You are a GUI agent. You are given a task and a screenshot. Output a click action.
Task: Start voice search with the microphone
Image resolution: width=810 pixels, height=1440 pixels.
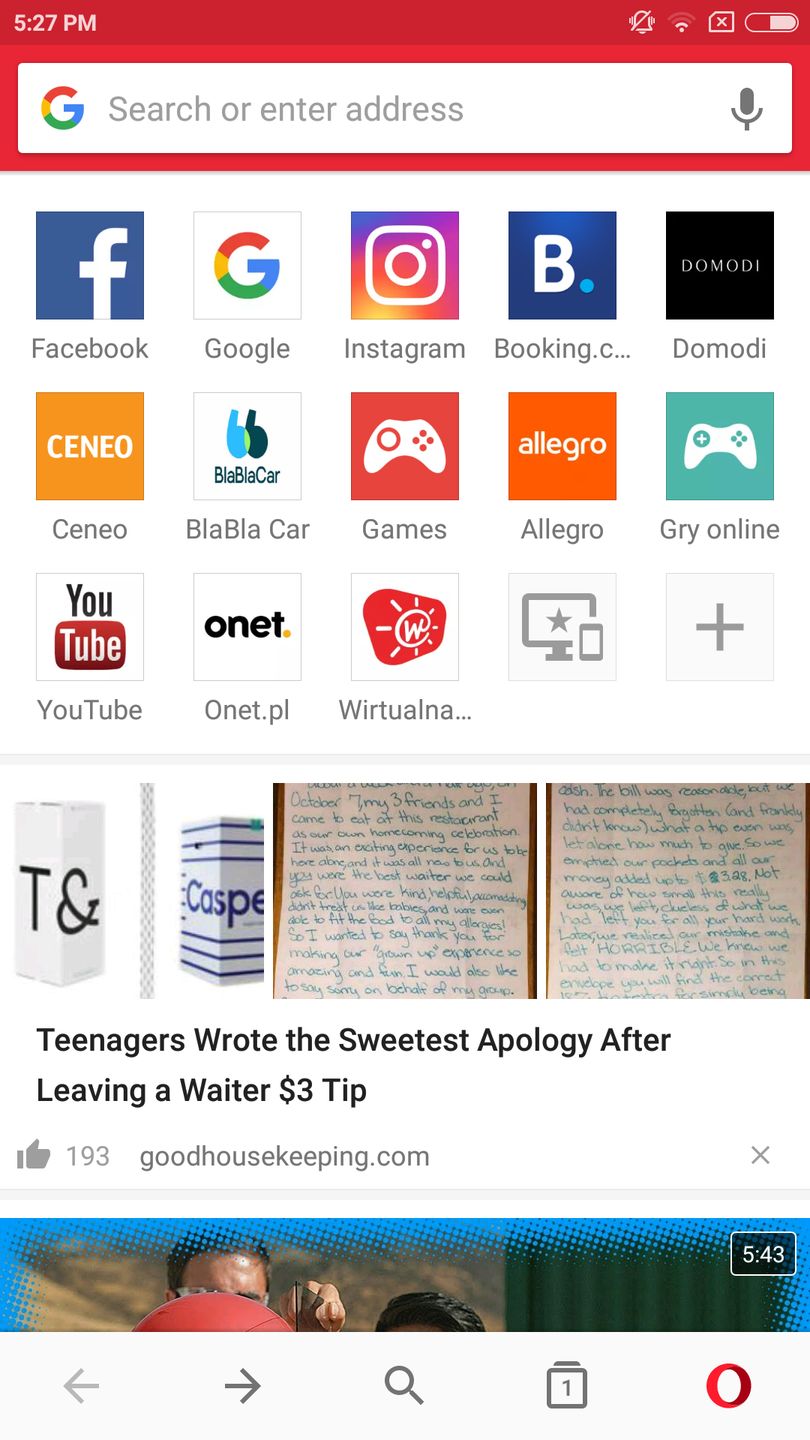pyautogui.click(x=746, y=109)
